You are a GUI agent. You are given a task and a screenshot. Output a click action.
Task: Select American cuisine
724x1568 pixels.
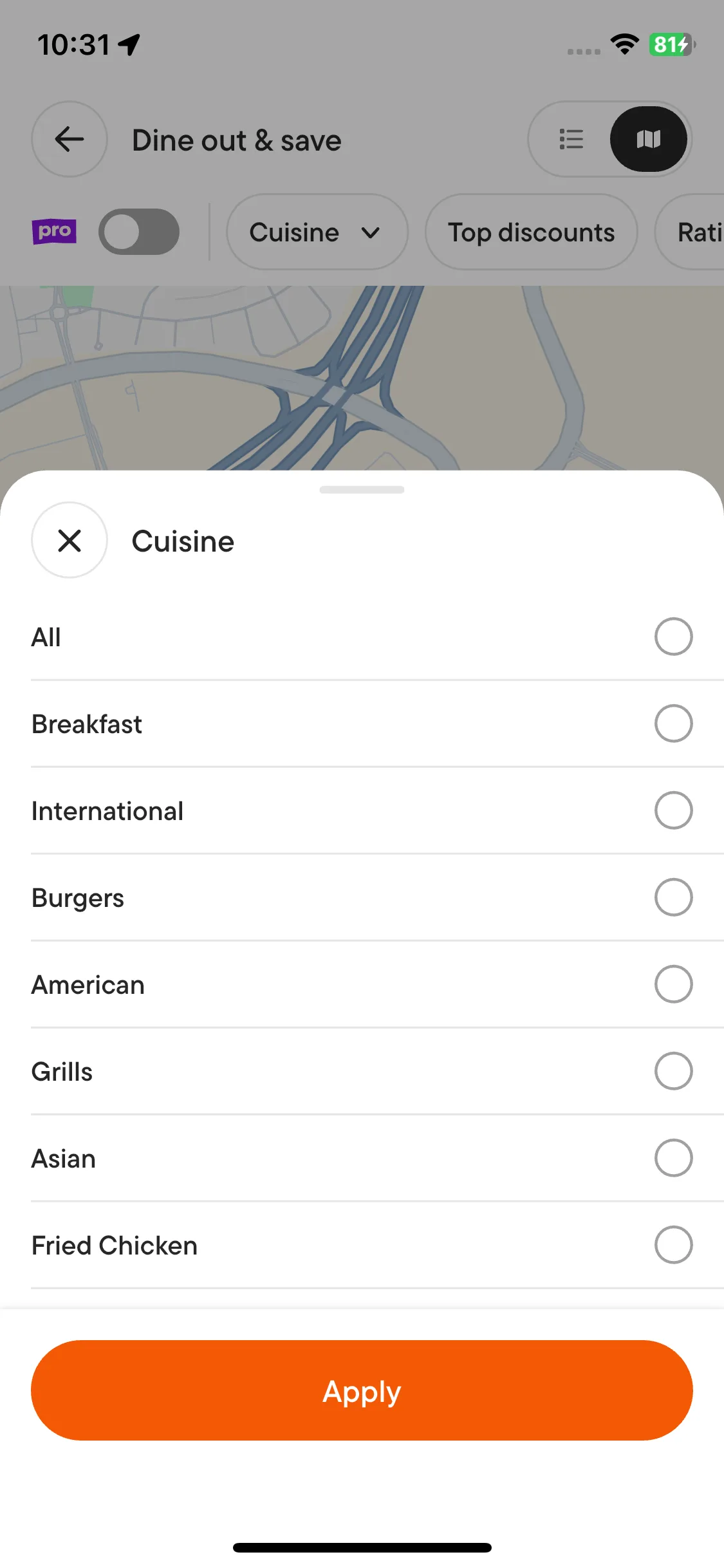click(x=673, y=984)
